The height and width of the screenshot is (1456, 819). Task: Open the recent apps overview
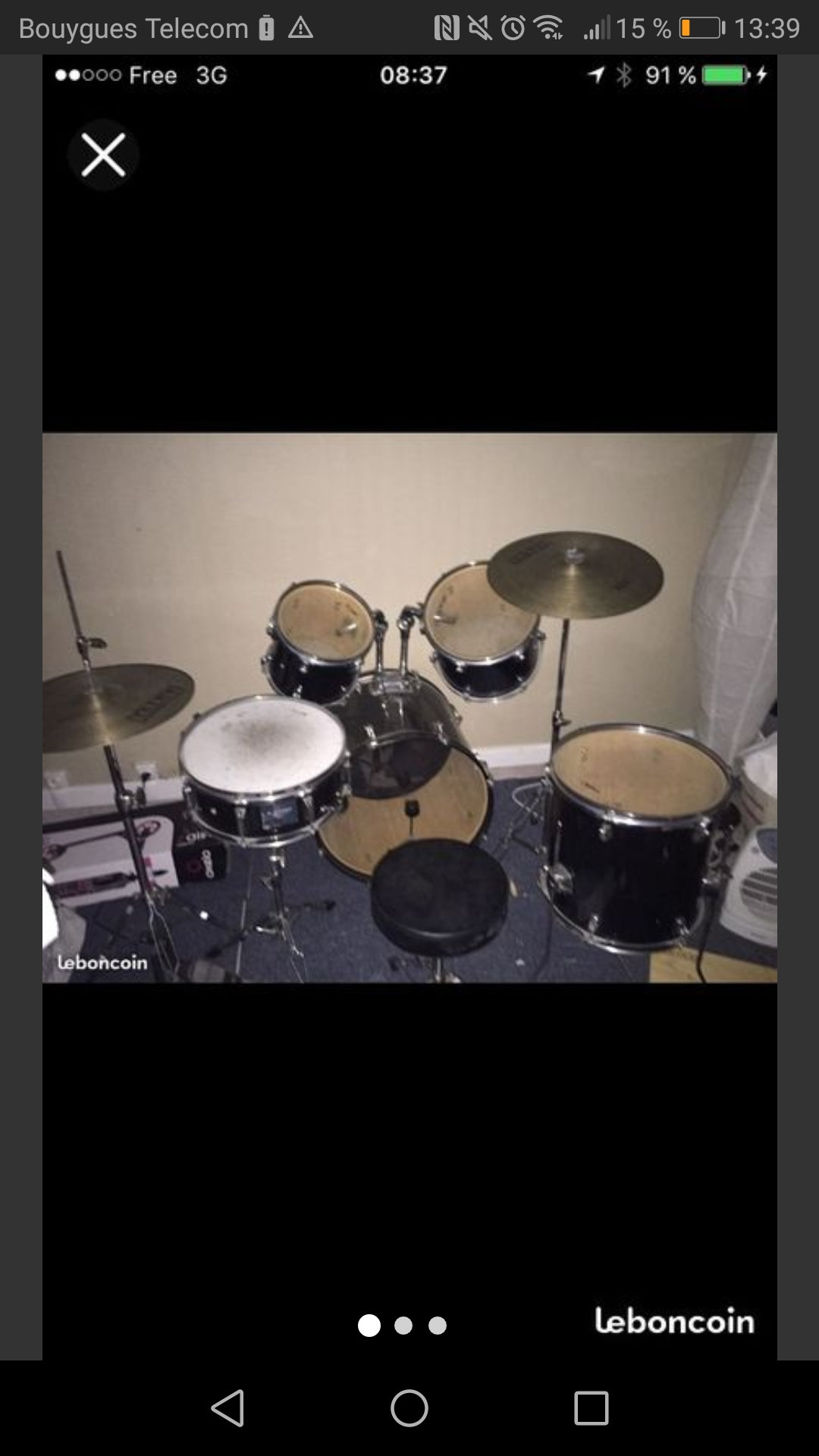[591, 1408]
